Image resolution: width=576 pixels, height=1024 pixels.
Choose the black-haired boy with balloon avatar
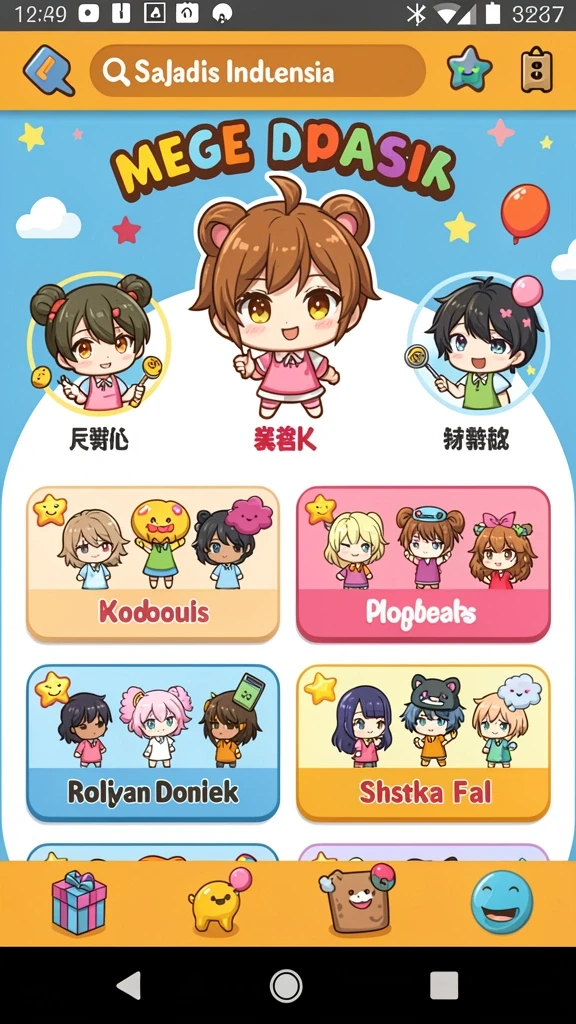pos(479,344)
